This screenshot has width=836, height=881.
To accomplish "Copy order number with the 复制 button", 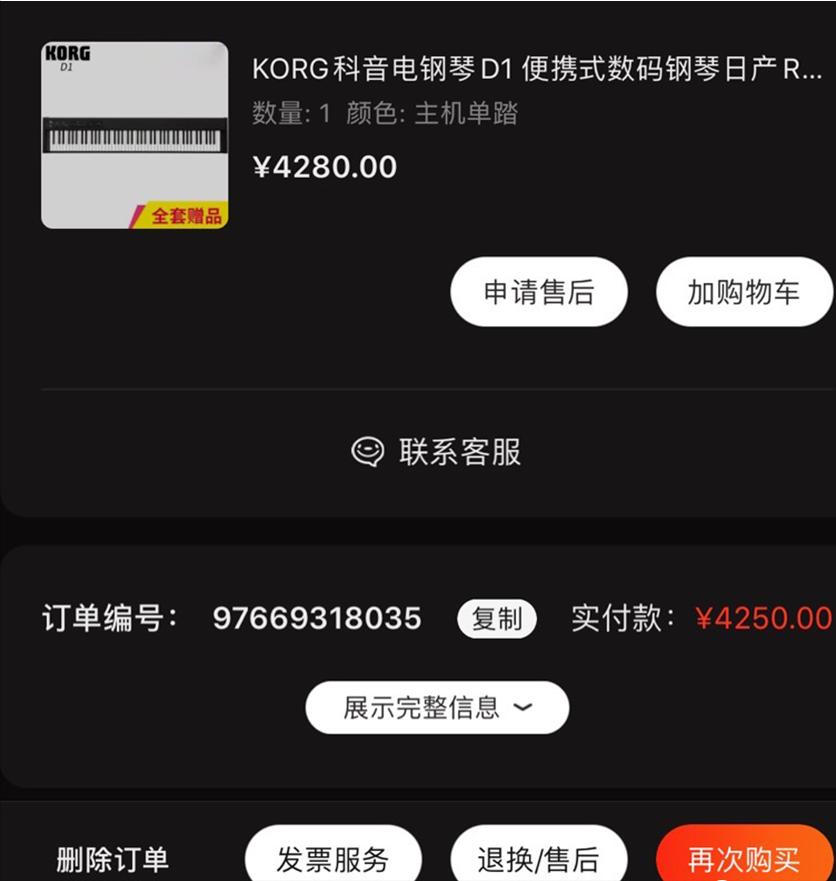I will click(x=497, y=618).
